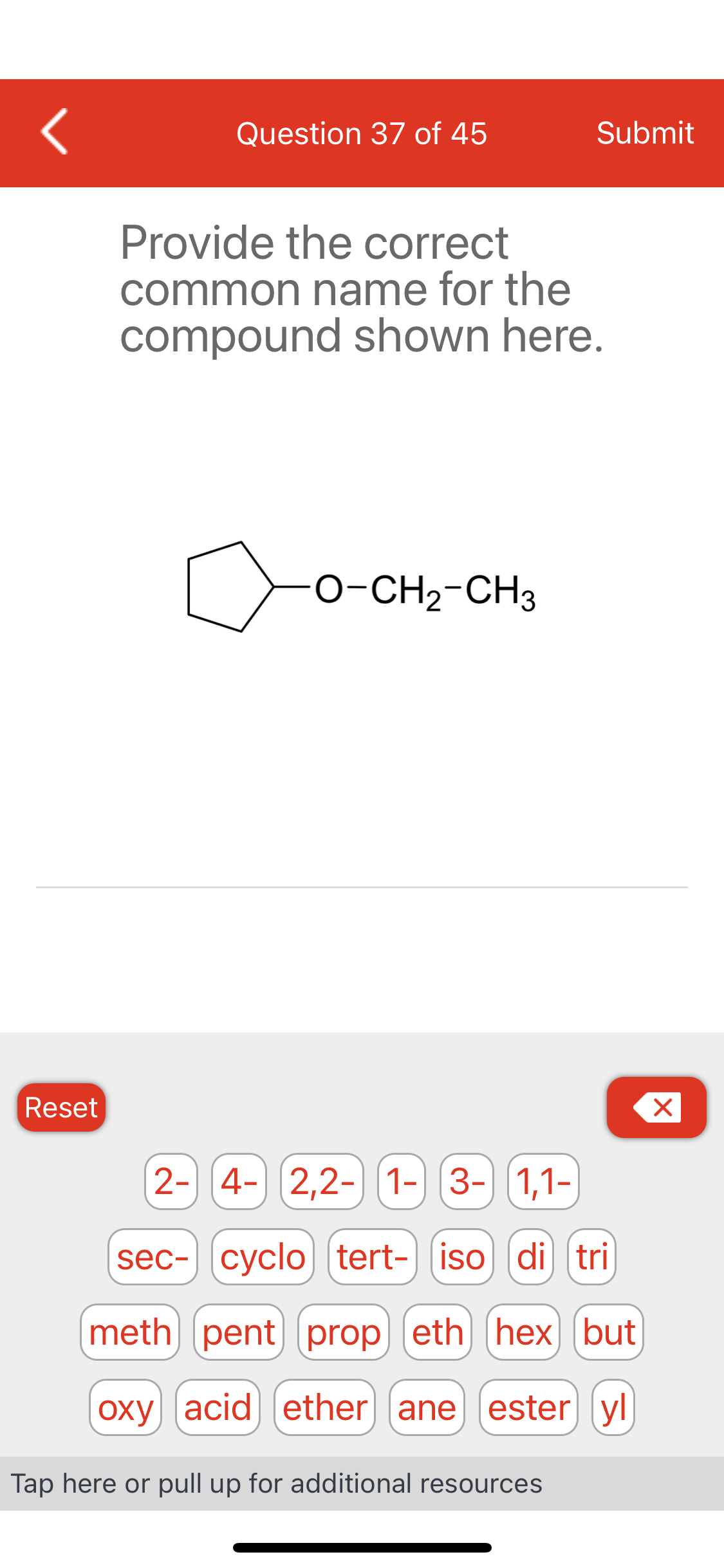Select the "meth" token
Image resolution: width=724 pixels, height=1568 pixels.
click(129, 1332)
